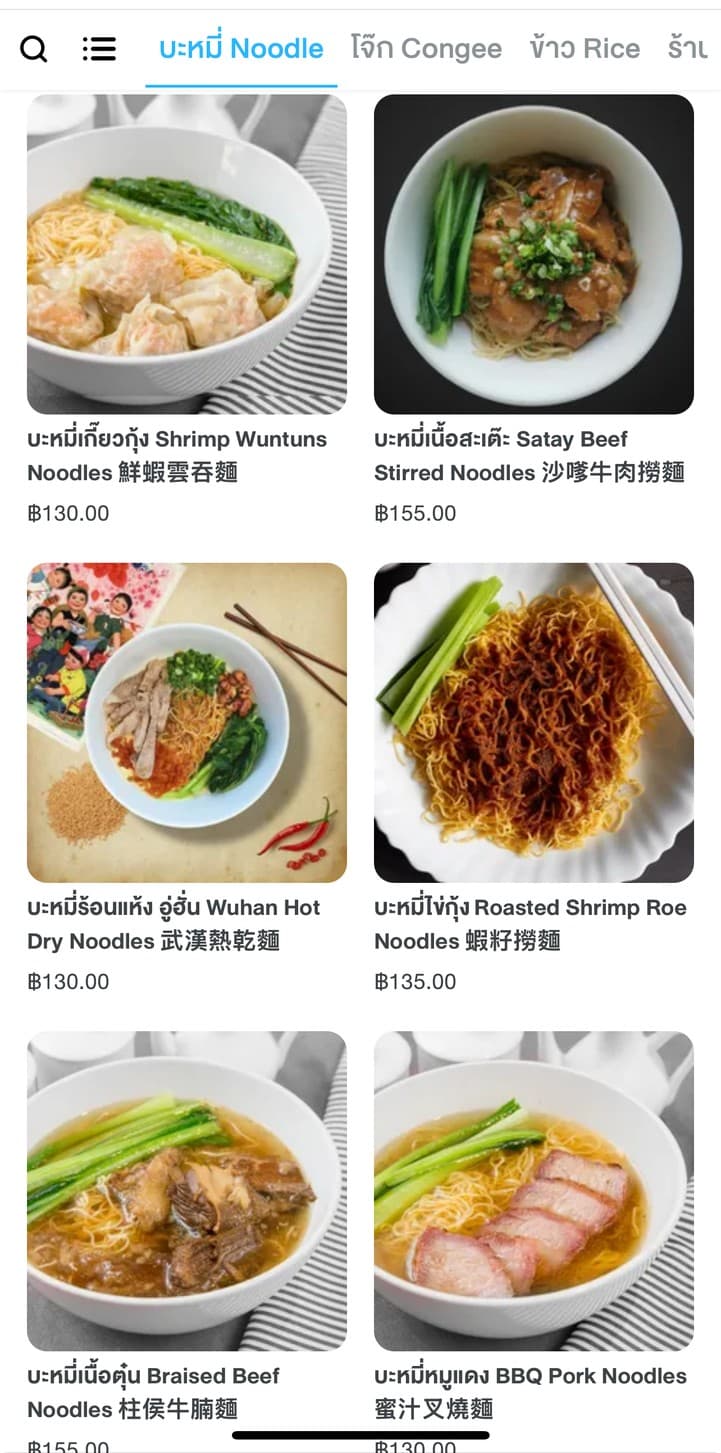View the Wuhan Hot Dry Noodles image
This screenshot has width=721, height=1453.
tap(186, 722)
